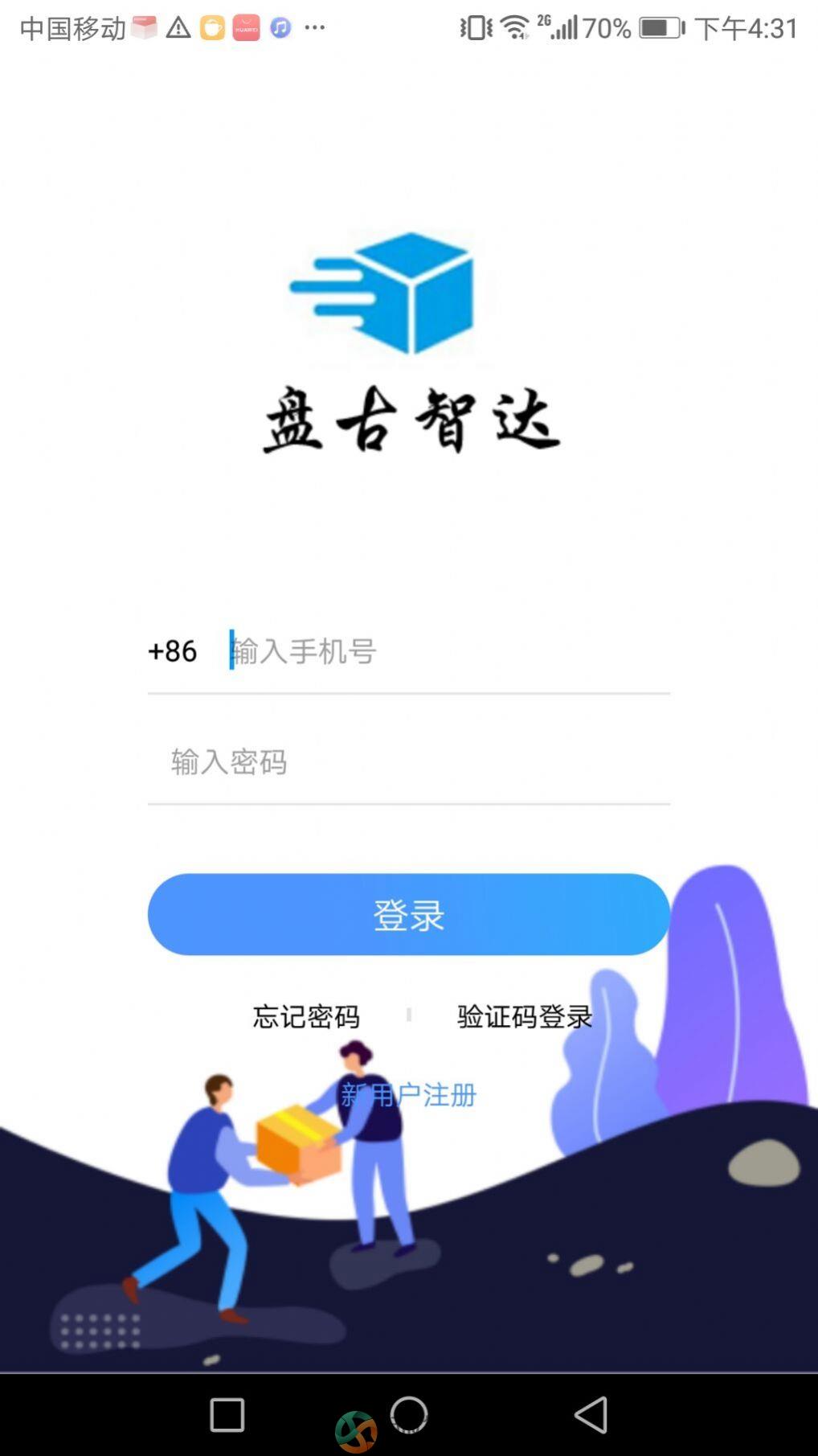Open 新用户注册 new user registration
This screenshot has height=1456, width=818.
[x=408, y=1094]
